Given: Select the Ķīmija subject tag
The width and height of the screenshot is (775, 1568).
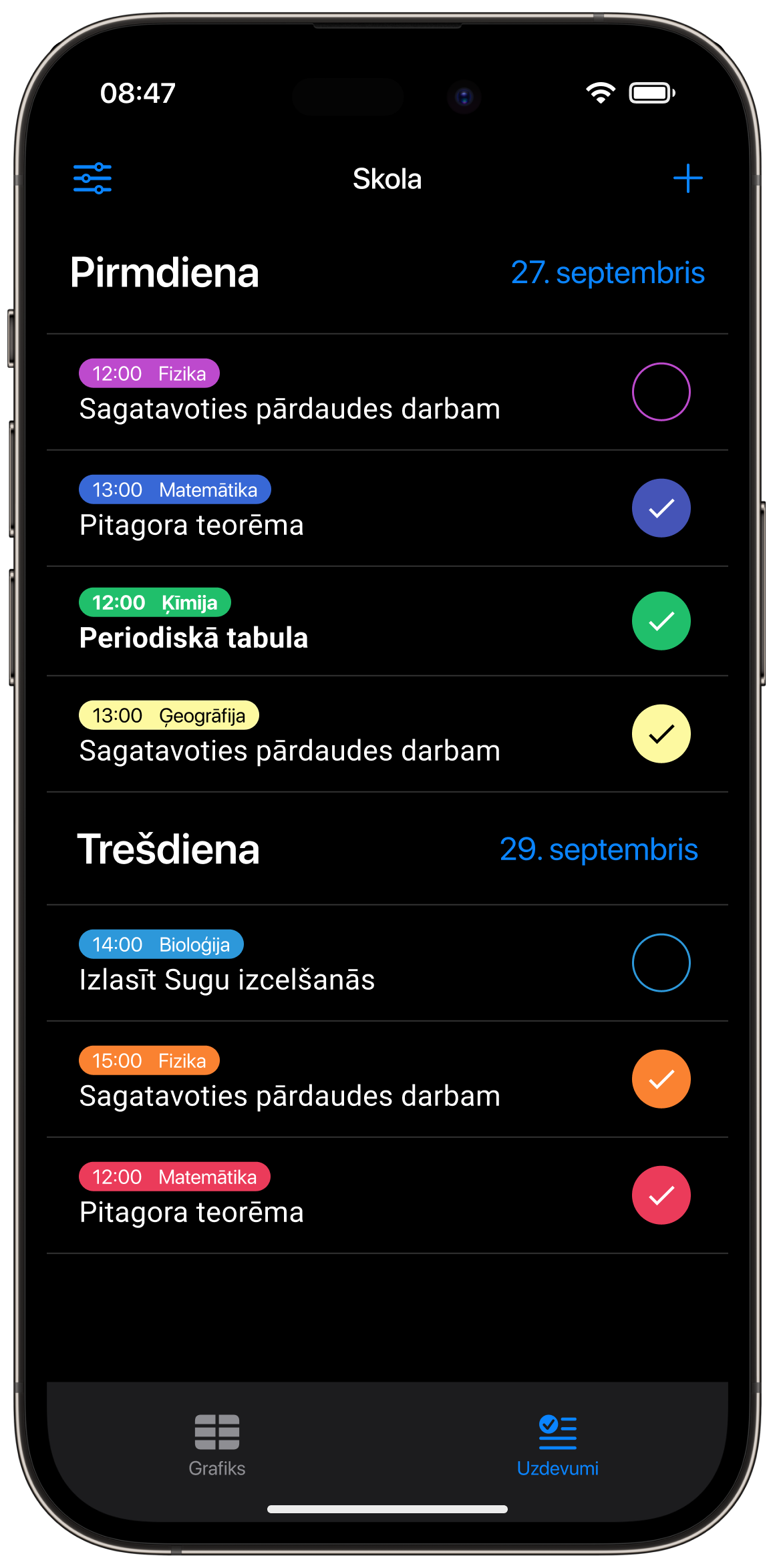Looking at the screenshot, I should tap(155, 602).
